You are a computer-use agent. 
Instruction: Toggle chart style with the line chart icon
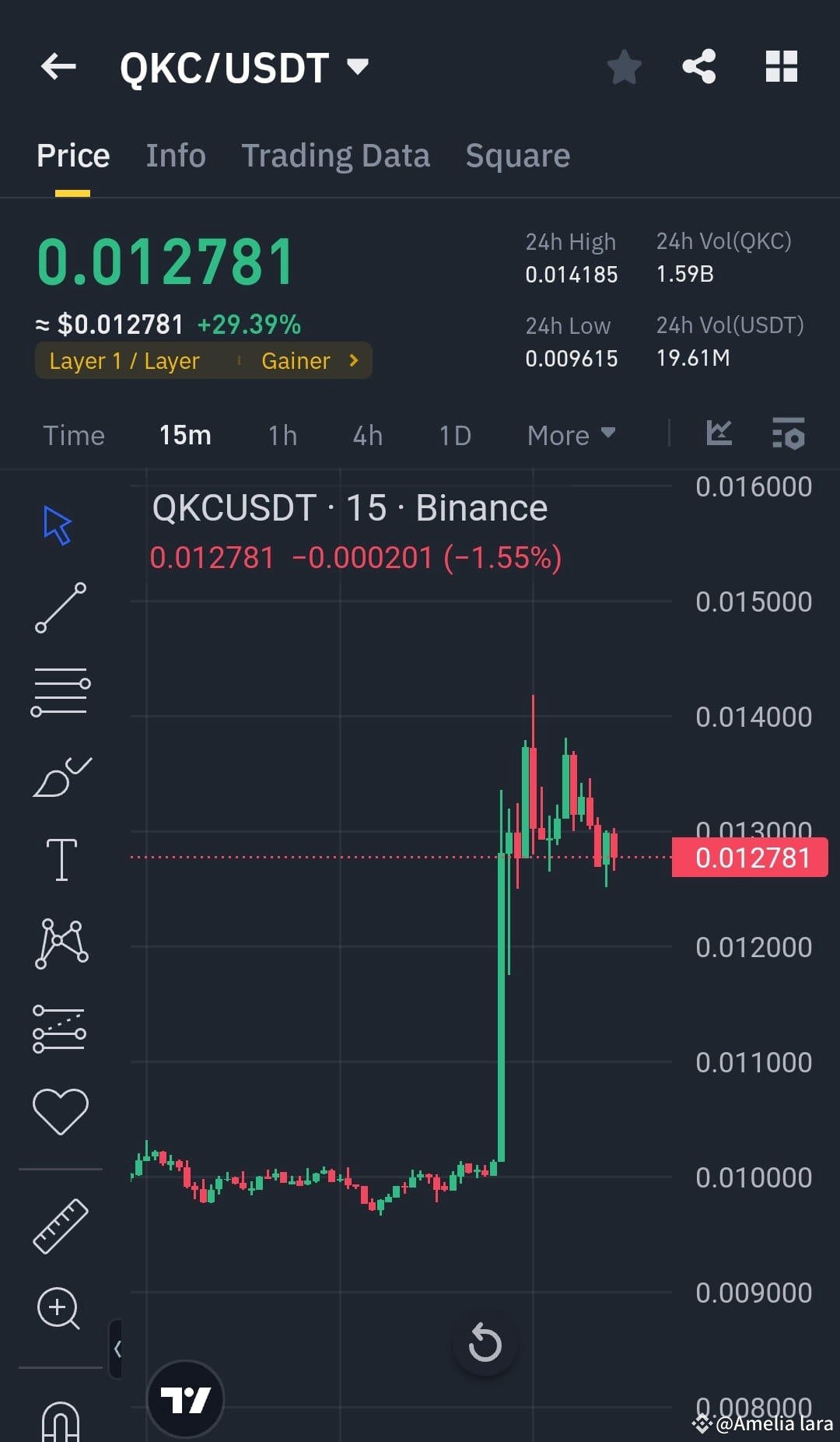pos(719,435)
